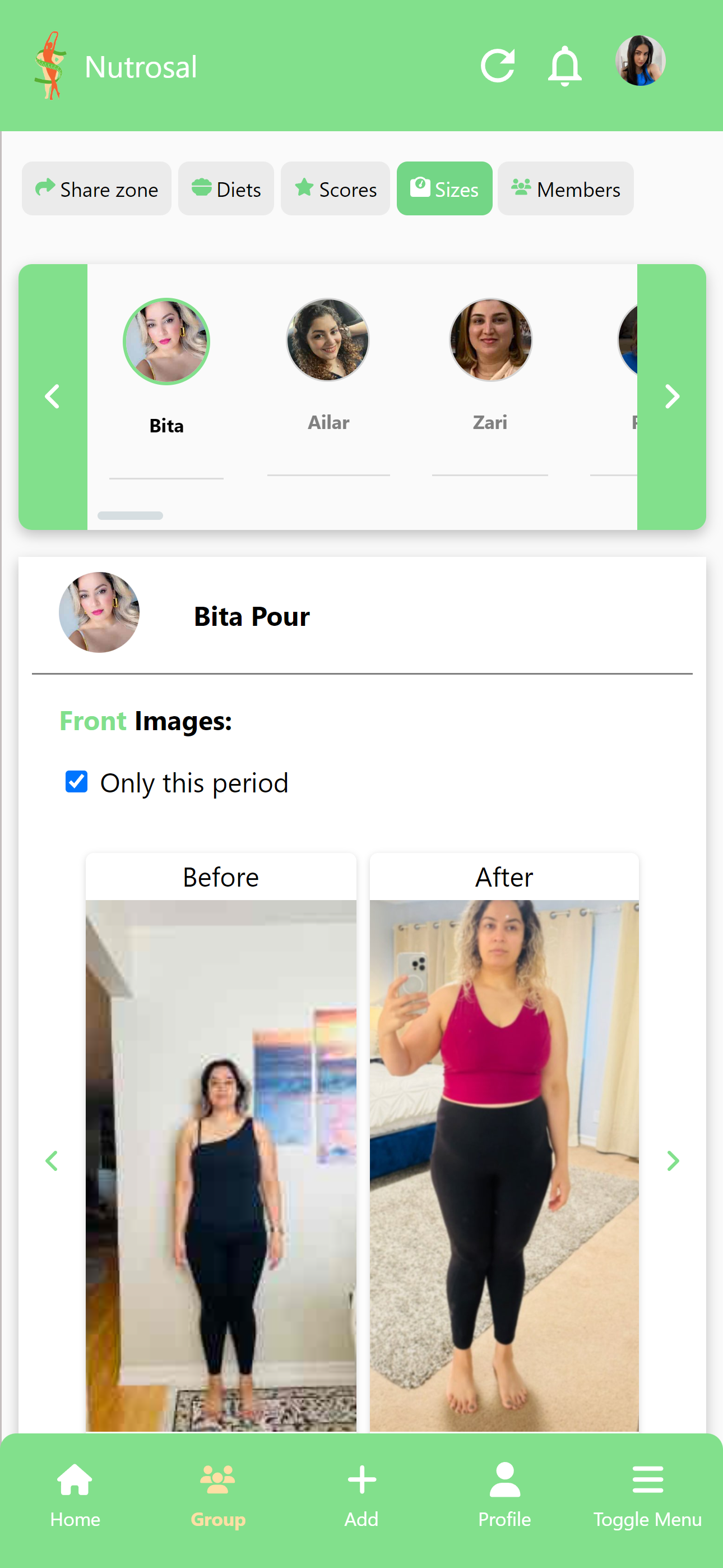This screenshot has height=1568, width=723.
Task: Uncheck the Only this period checkbox
Action: [x=77, y=782]
